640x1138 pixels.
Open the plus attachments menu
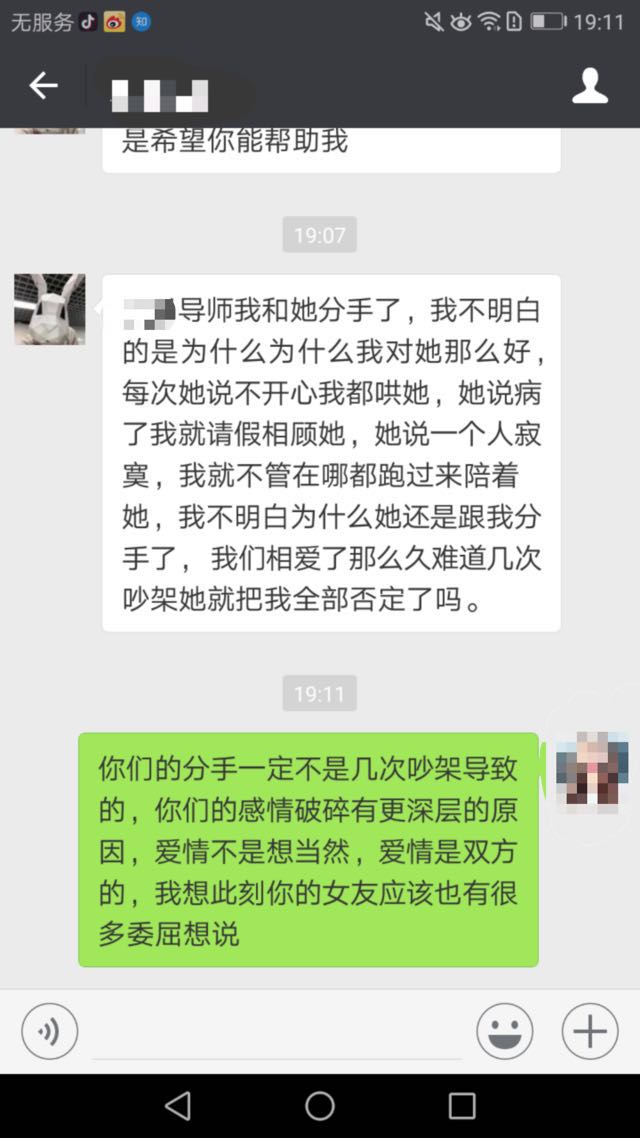(x=590, y=1031)
